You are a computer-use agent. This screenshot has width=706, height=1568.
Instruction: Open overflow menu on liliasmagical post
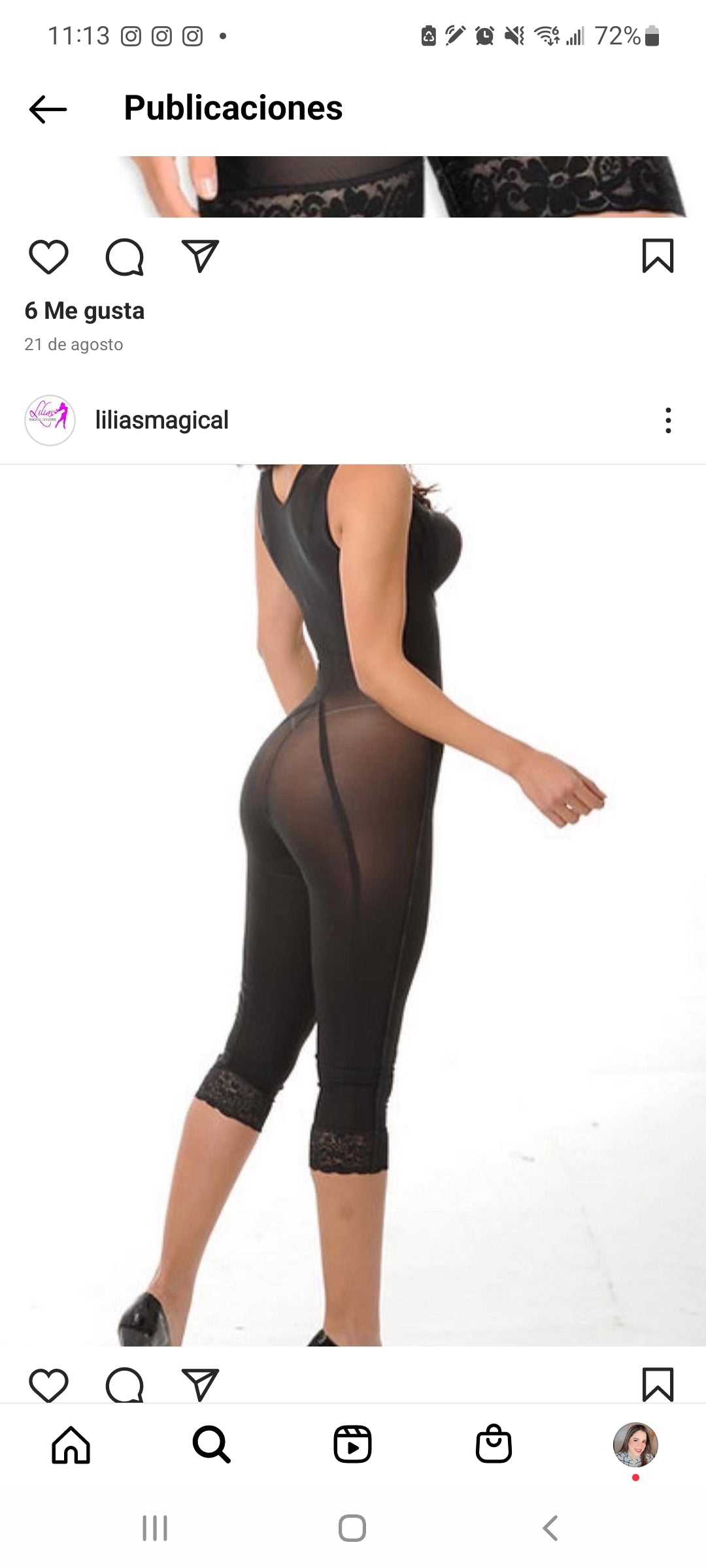coord(668,420)
